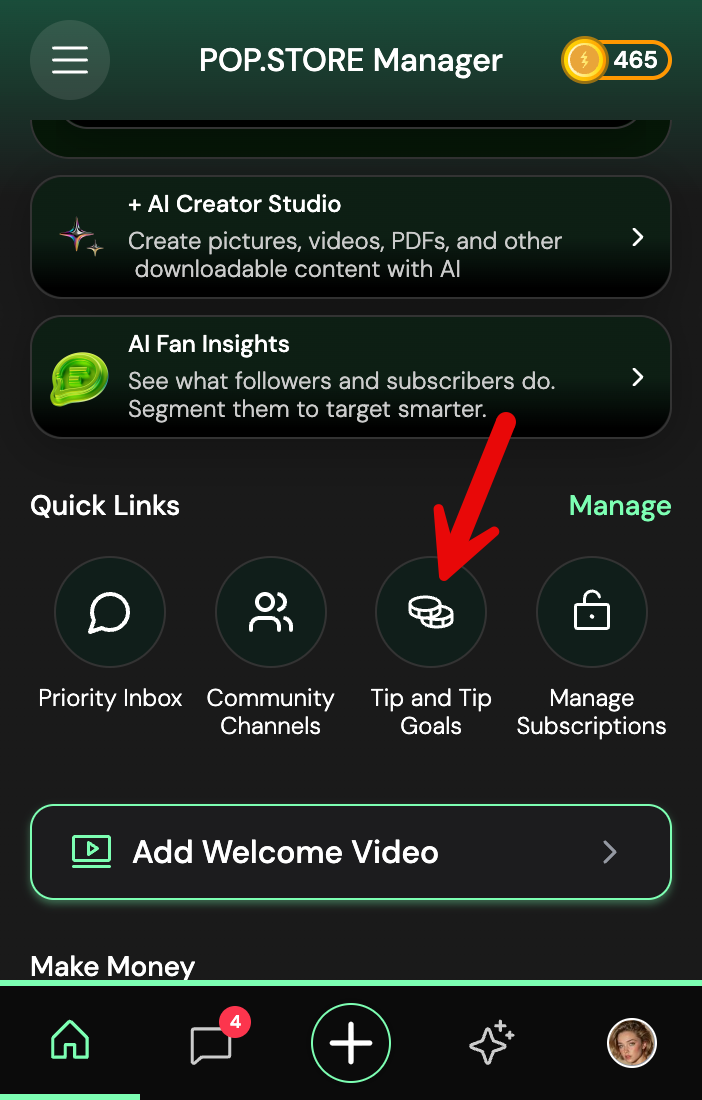
Task: Check the 465 coin balance badge
Action: (x=616, y=60)
